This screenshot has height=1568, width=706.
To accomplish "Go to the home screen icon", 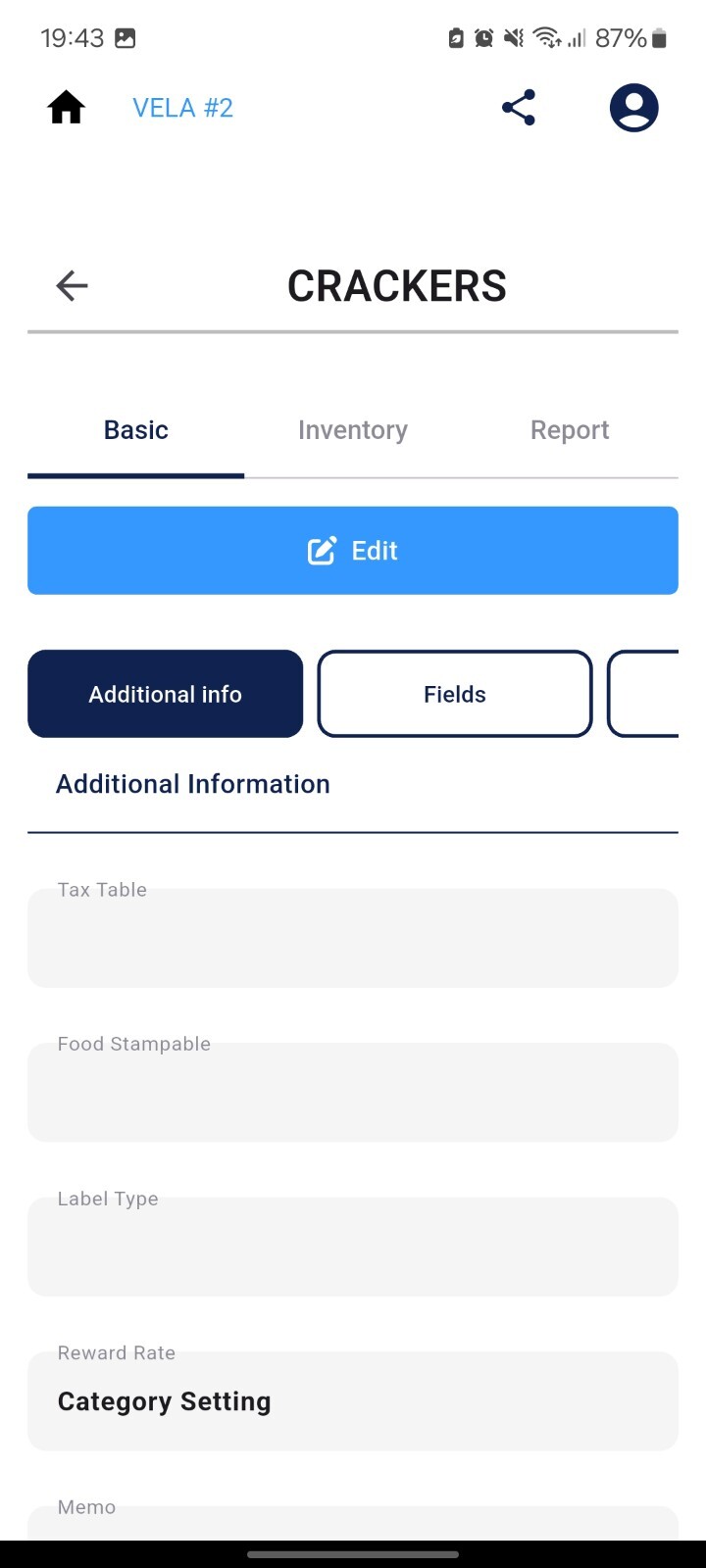I will (x=67, y=108).
